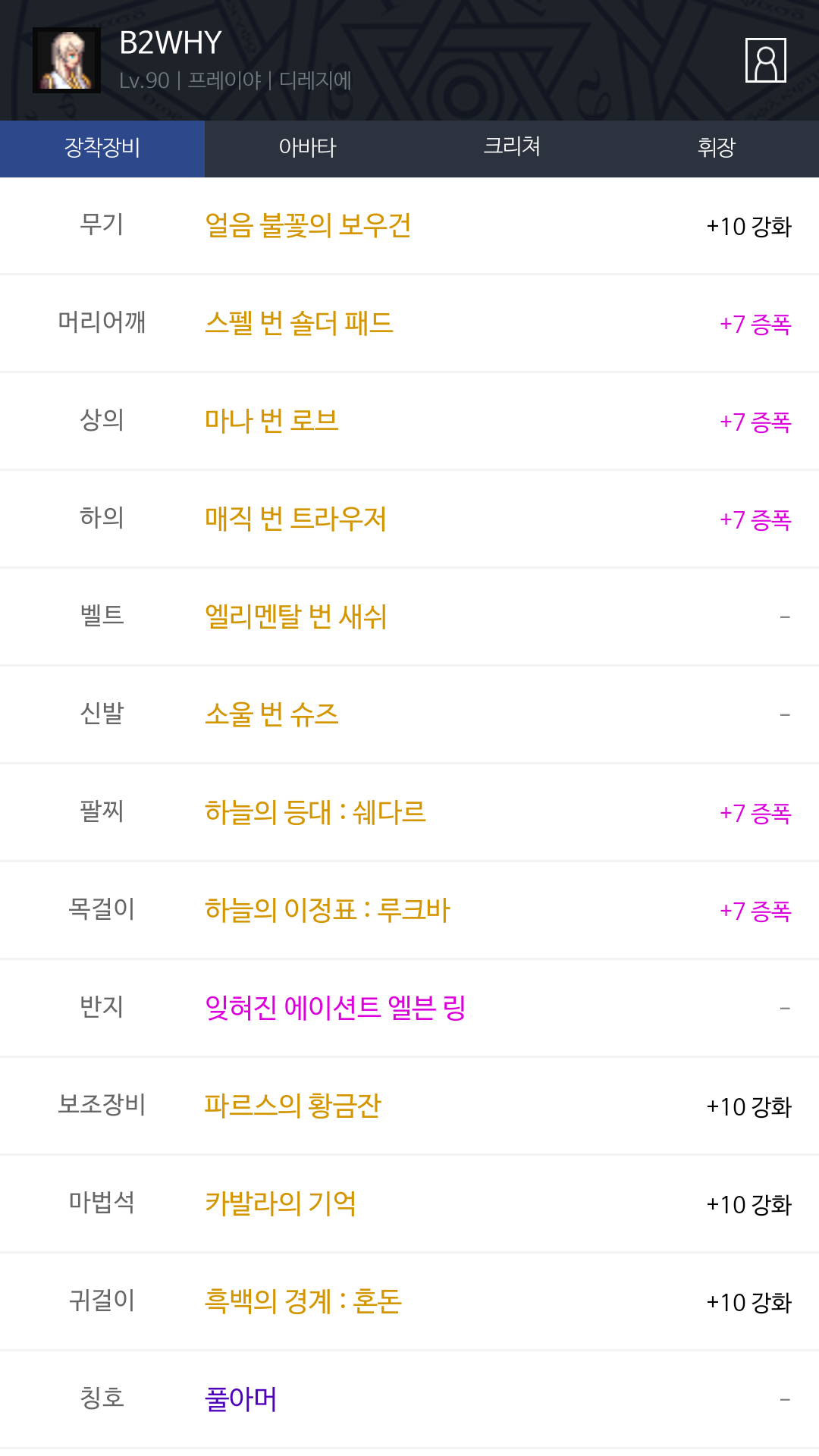Open 스펠 번 숄더 패드 item details

tap(299, 324)
